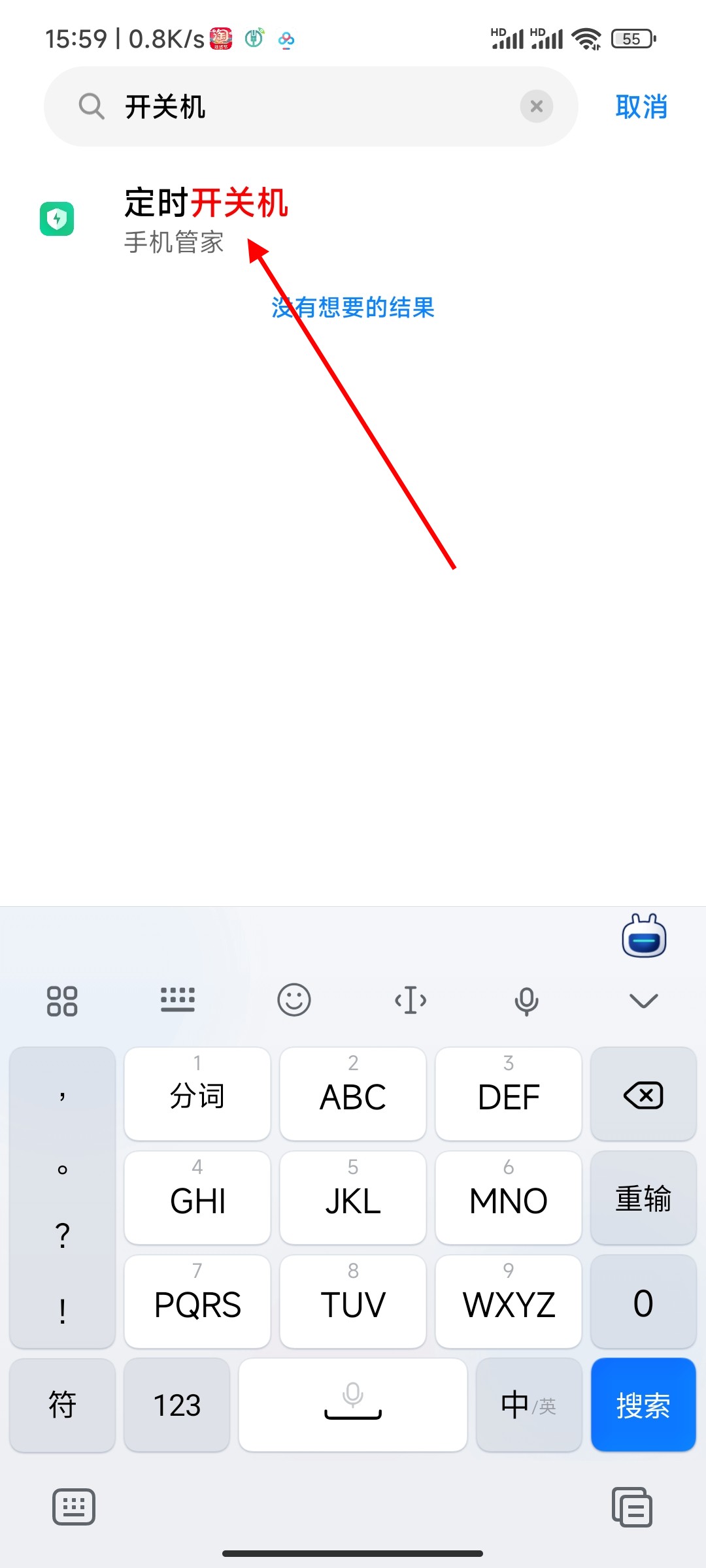Tap the 分词 key

pyautogui.click(x=197, y=1095)
